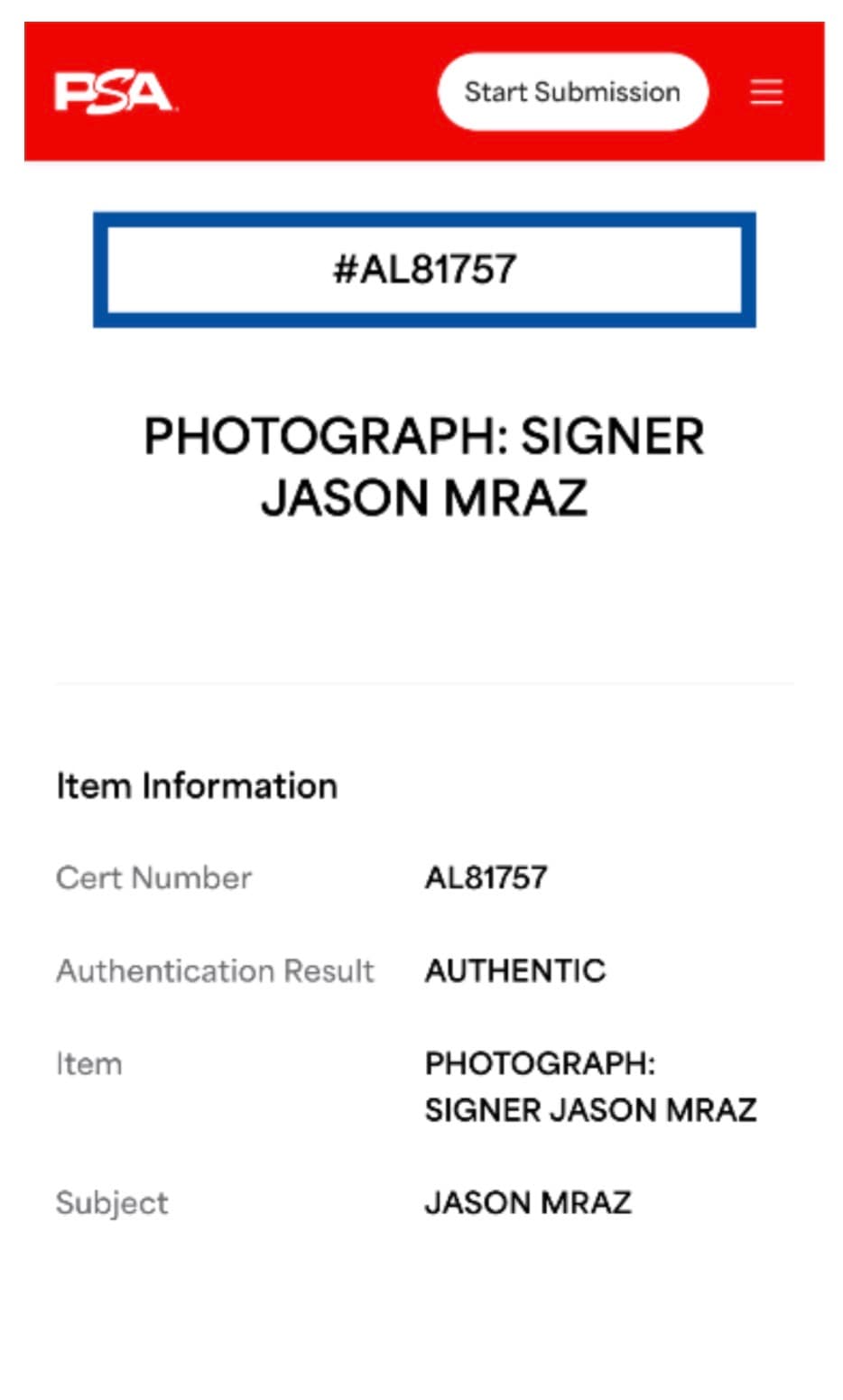
Task: Select the subject JASON MRAZ
Action: (x=529, y=1201)
